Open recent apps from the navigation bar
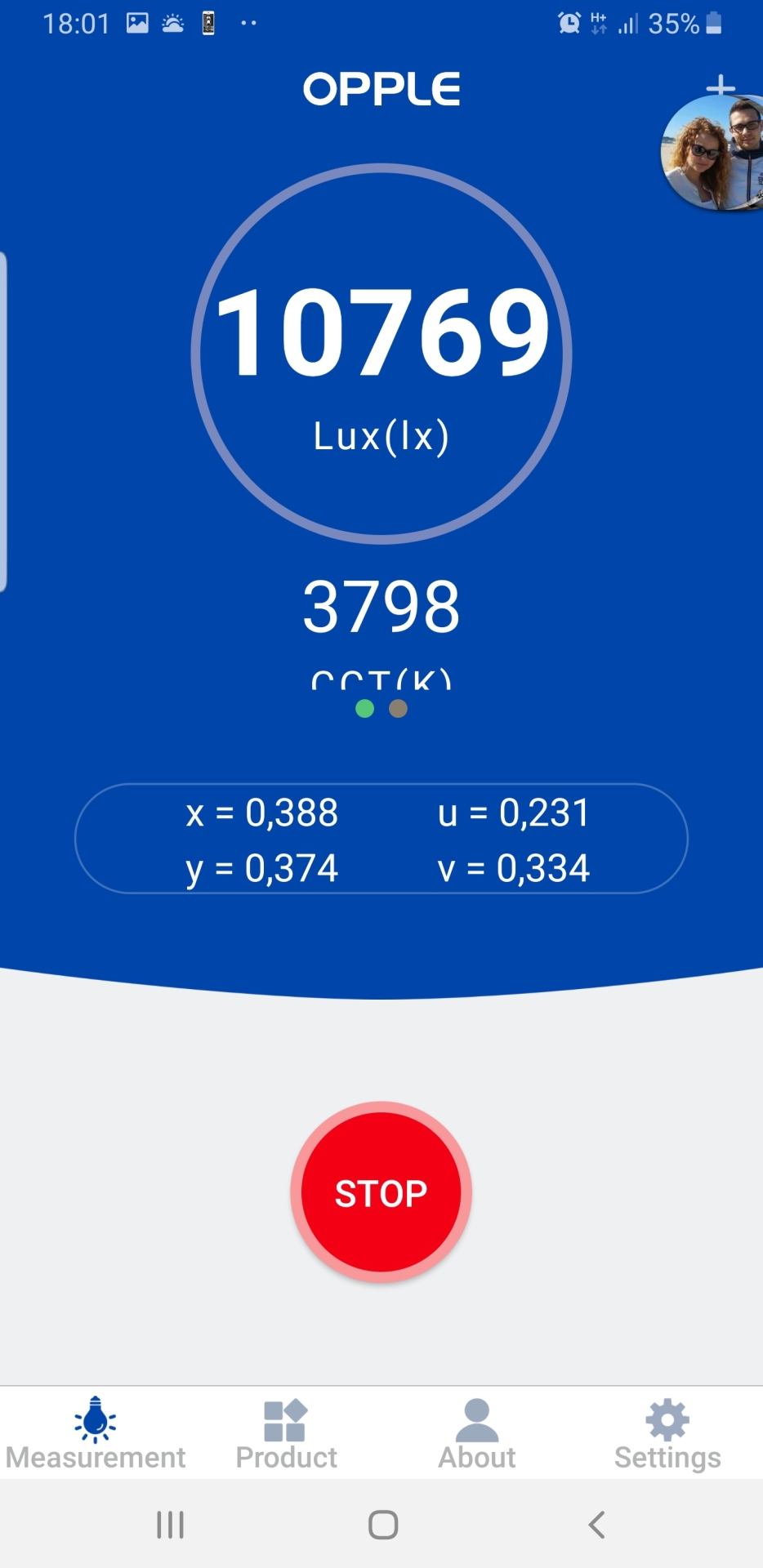763x1568 pixels. pyautogui.click(x=170, y=1524)
